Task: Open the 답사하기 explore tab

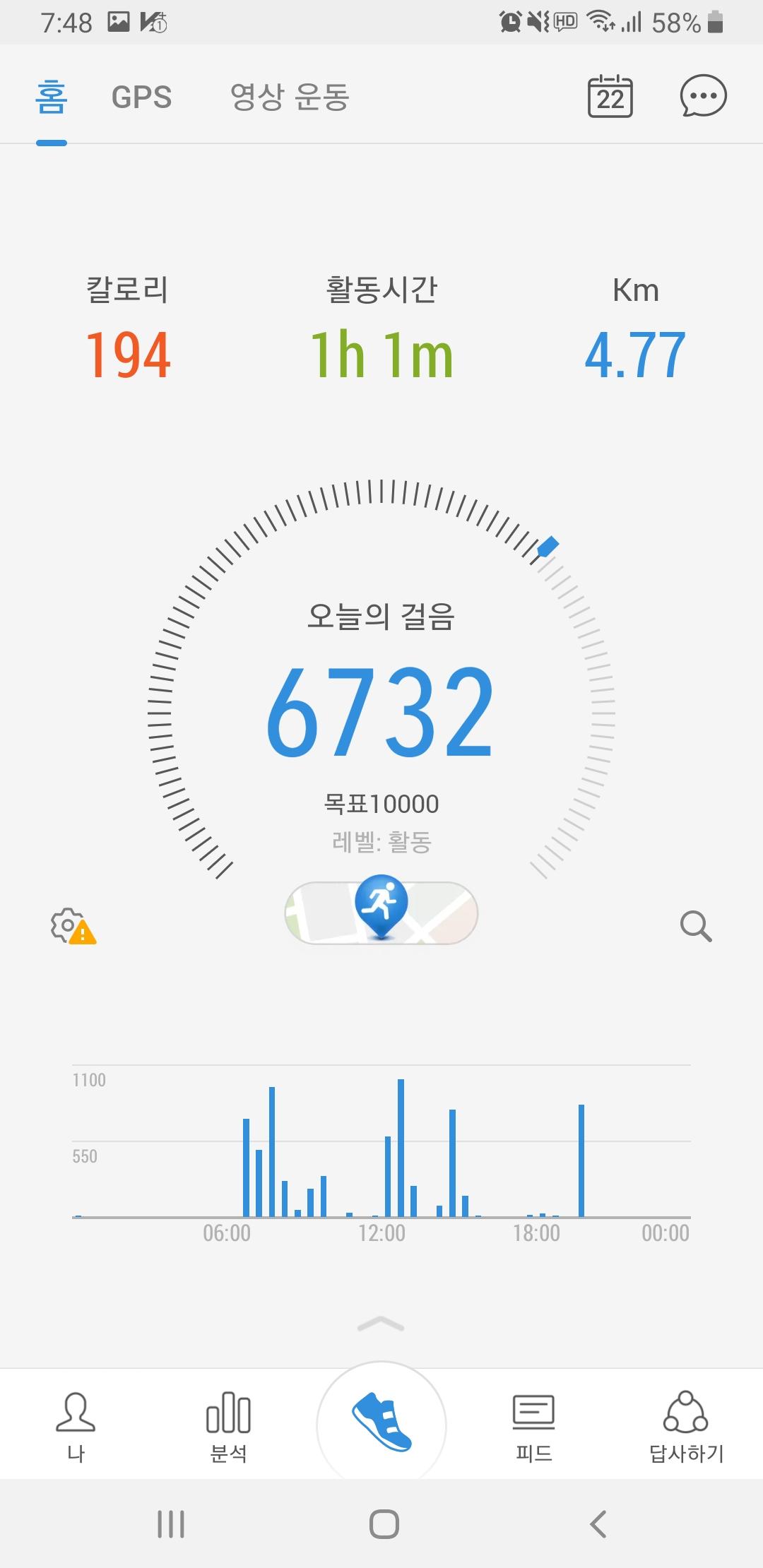Action: [686, 1427]
